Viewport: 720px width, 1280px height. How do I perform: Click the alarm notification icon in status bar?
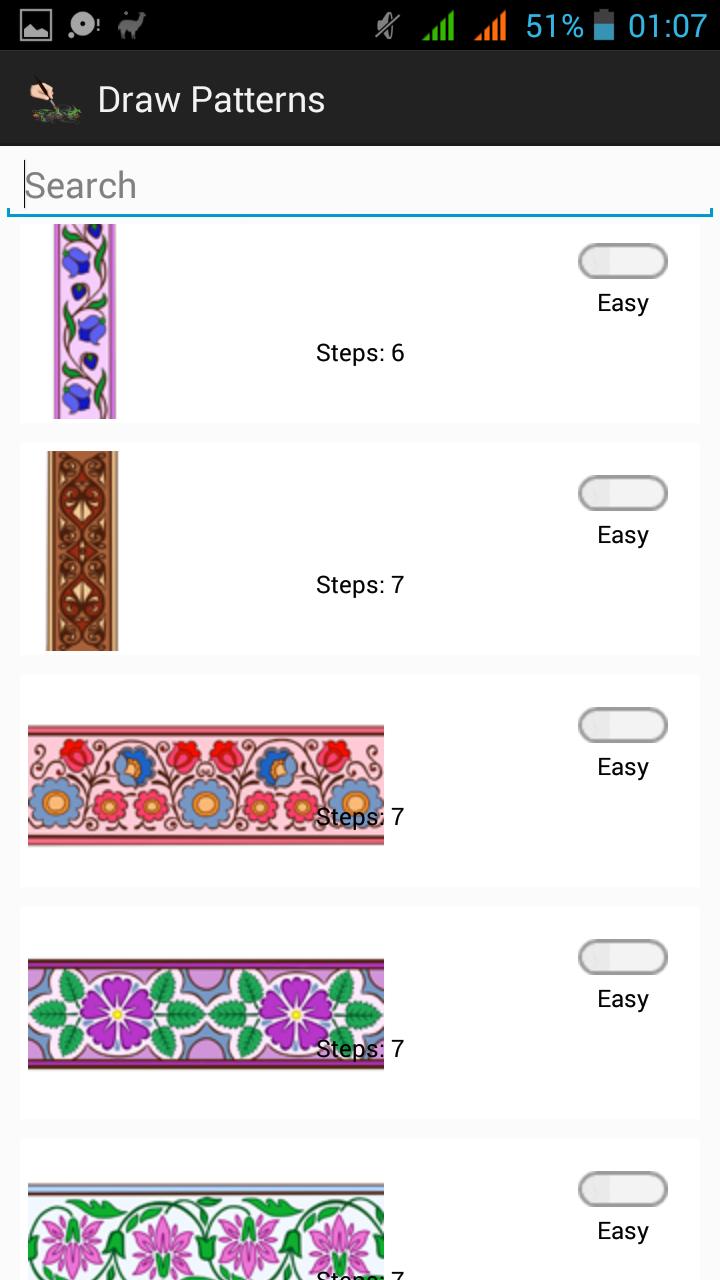77,24
